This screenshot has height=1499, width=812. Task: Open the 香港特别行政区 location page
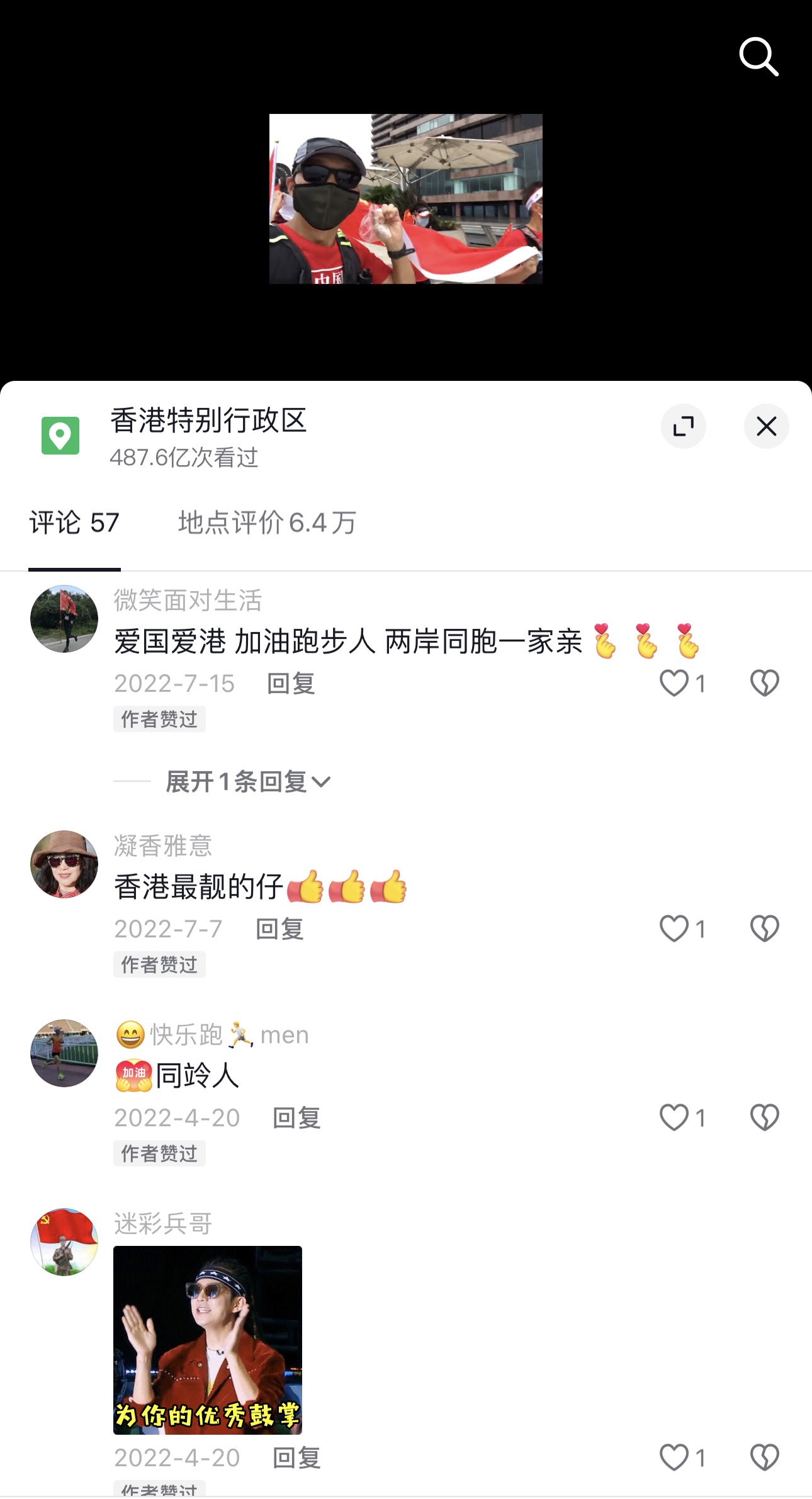click(x=208, y=421)
